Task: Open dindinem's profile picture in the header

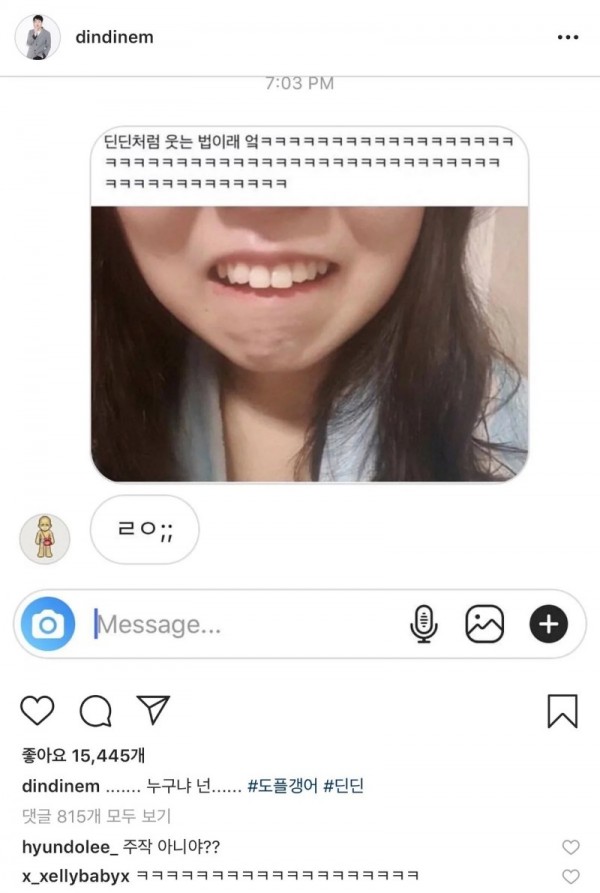Action: tap(37, 37)
